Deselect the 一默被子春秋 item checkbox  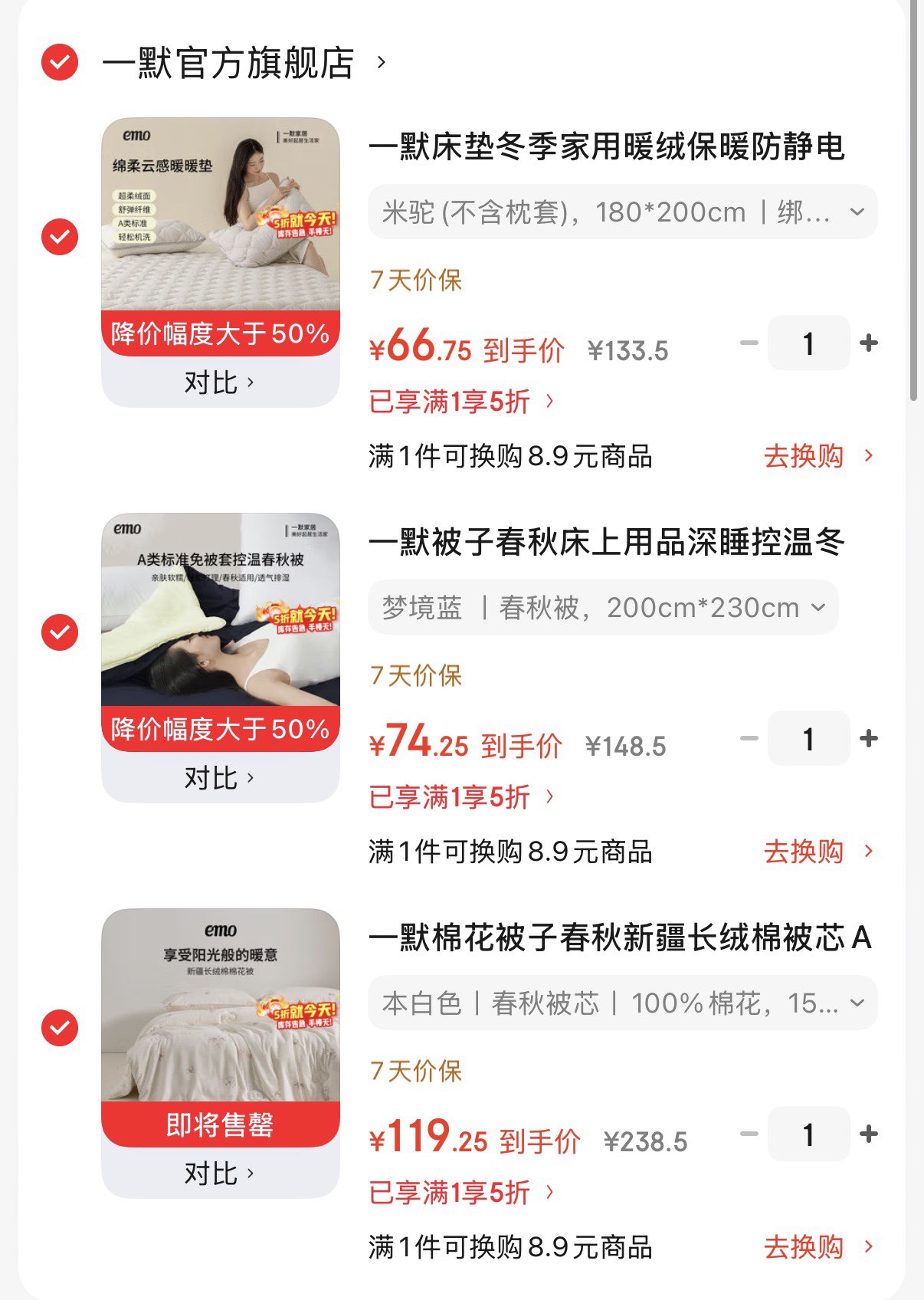(60, 632)
